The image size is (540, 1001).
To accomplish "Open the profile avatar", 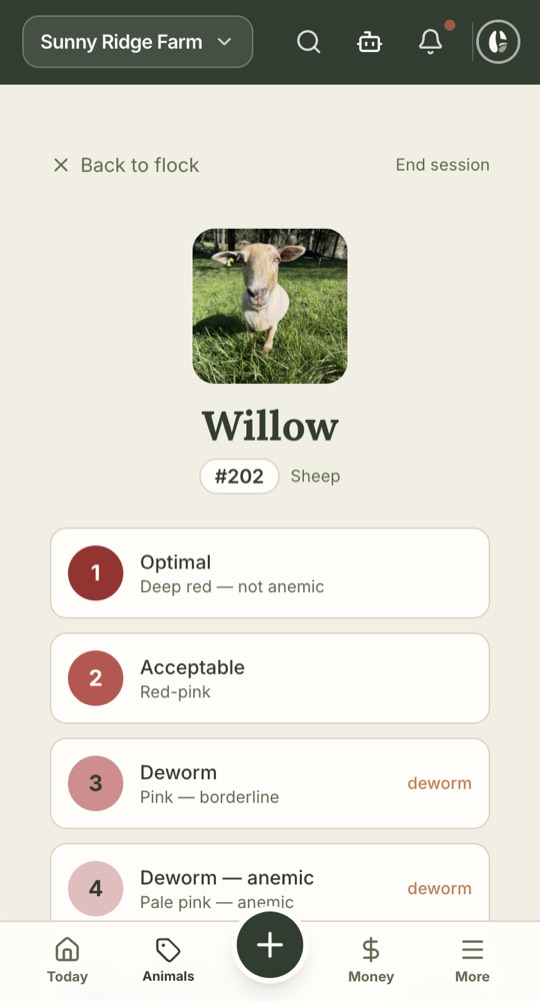I will tap(499, 42).
